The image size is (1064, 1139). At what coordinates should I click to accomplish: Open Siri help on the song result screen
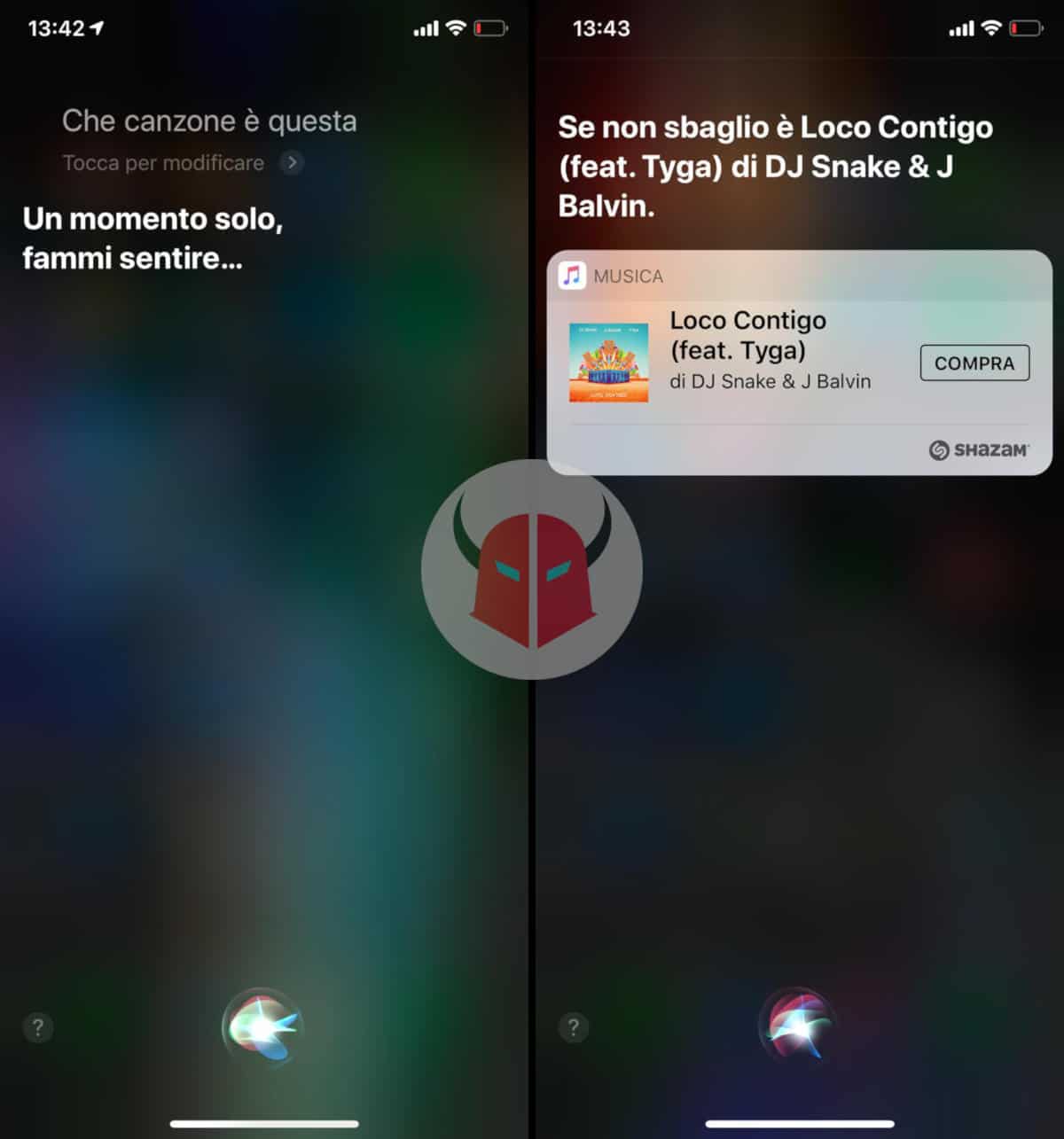coord(574,1027)
